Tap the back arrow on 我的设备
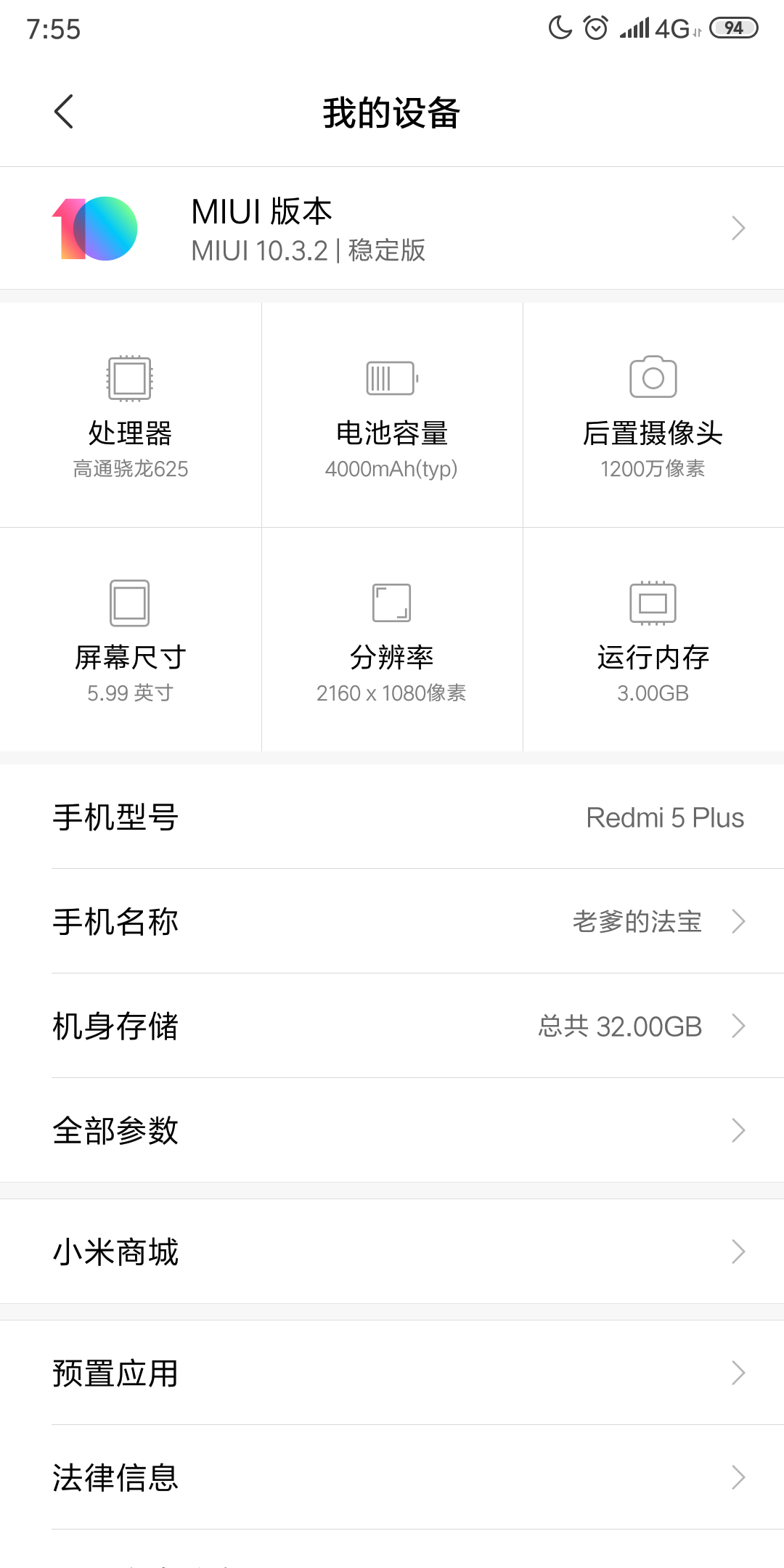 tap(65, 113)
